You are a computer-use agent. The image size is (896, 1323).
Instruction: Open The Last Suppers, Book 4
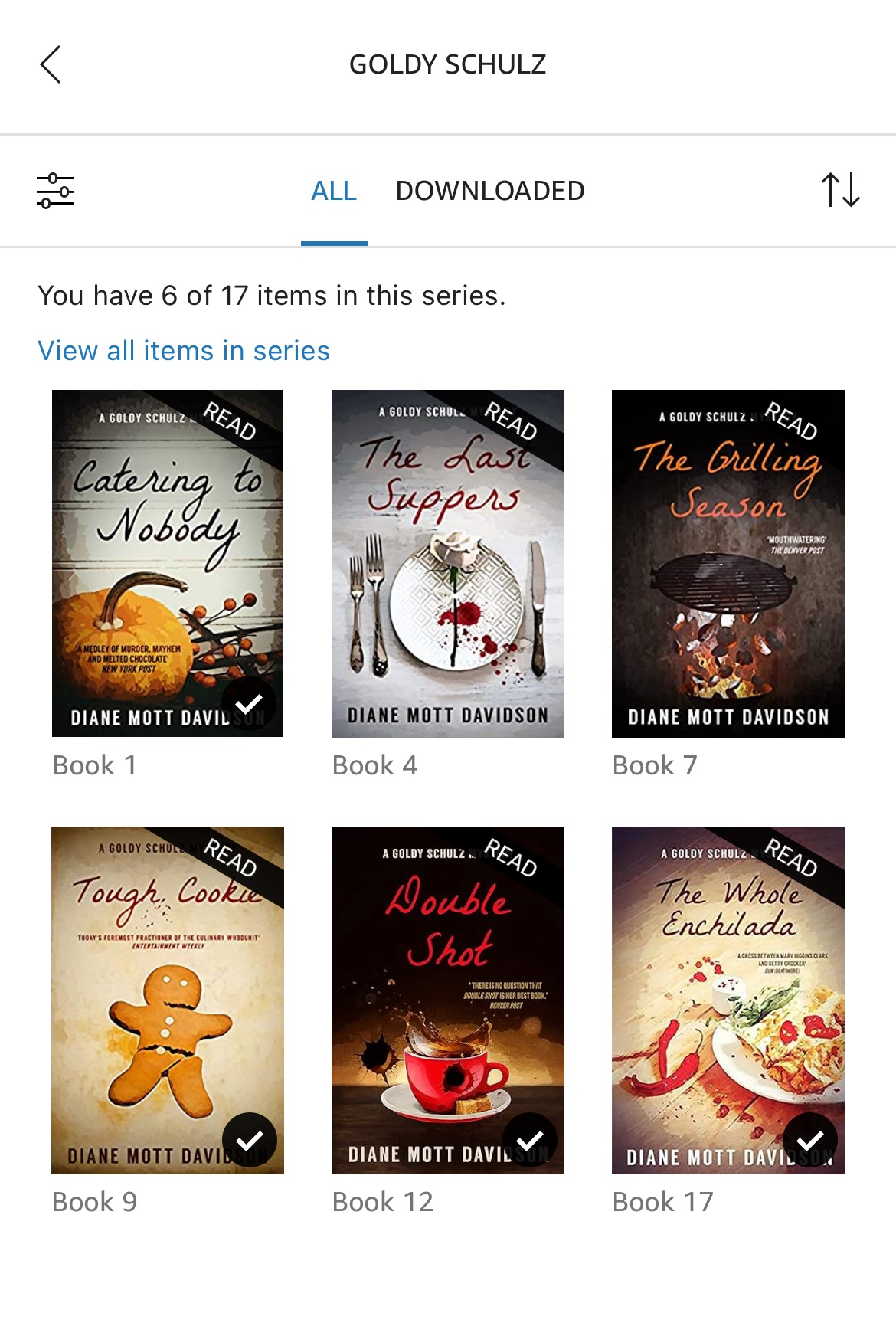tap(448, 564)
